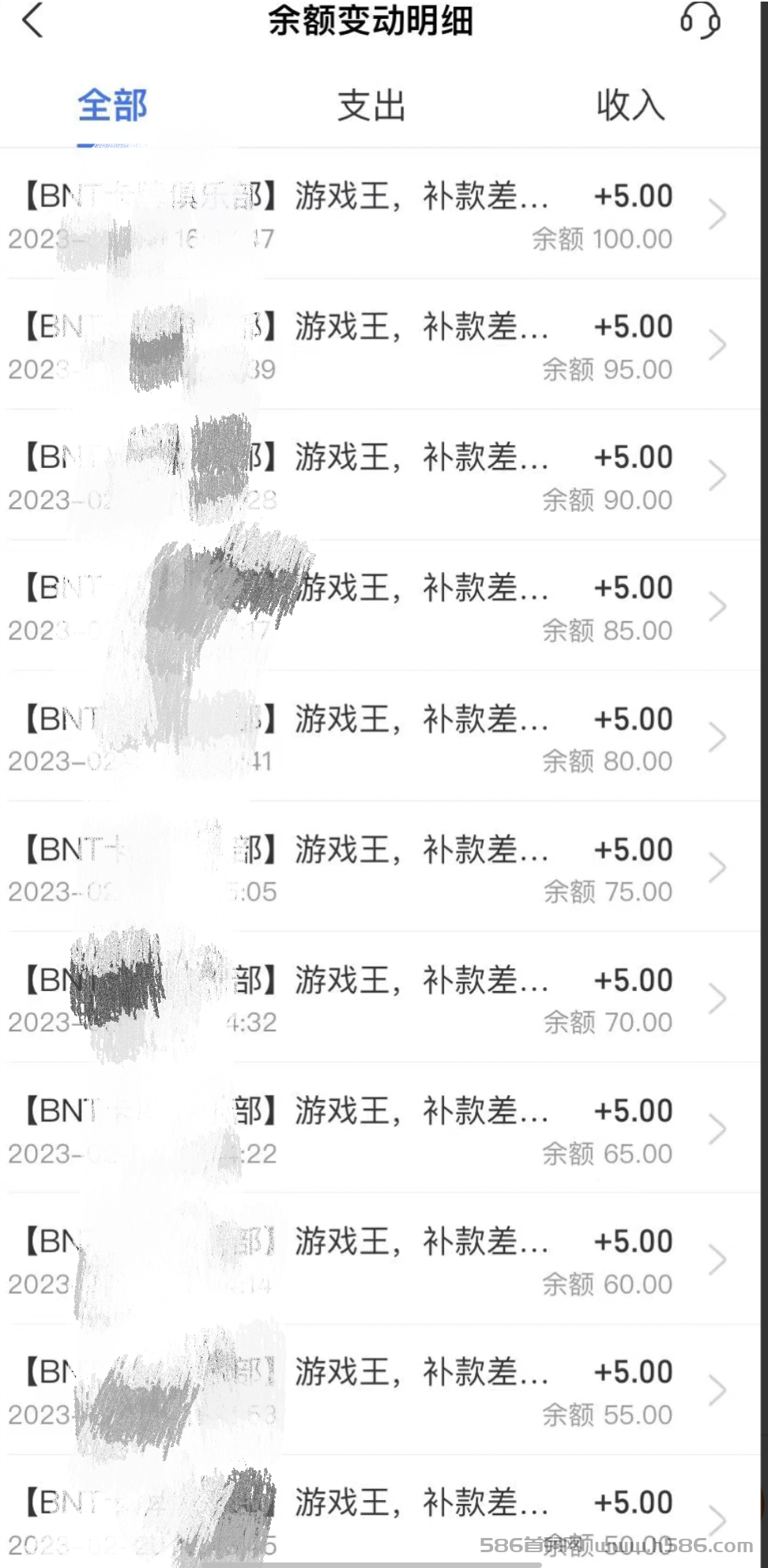View the record with 余额 90.00

pyautogui.click(x=380, y=475)
